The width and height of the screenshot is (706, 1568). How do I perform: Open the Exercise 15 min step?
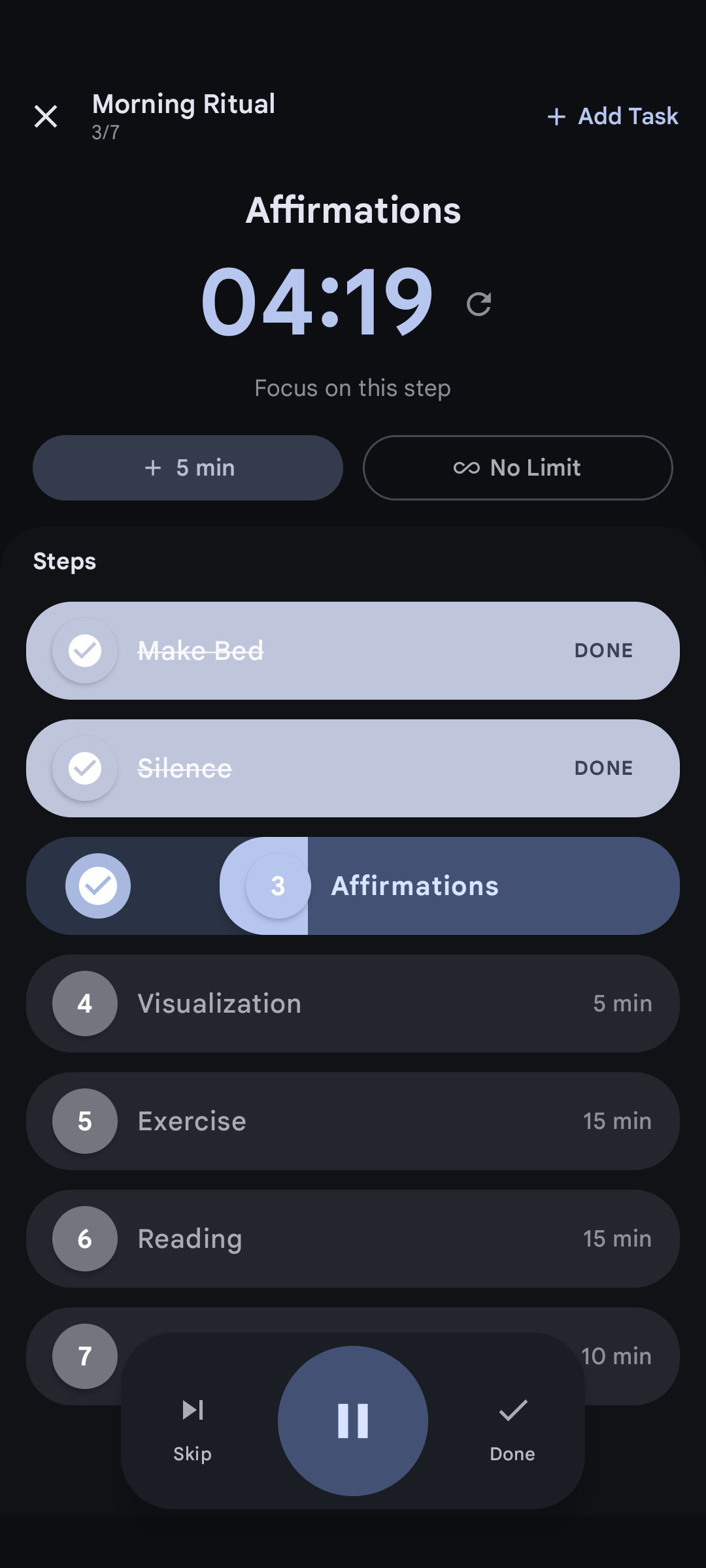[x=353, y=1121]
